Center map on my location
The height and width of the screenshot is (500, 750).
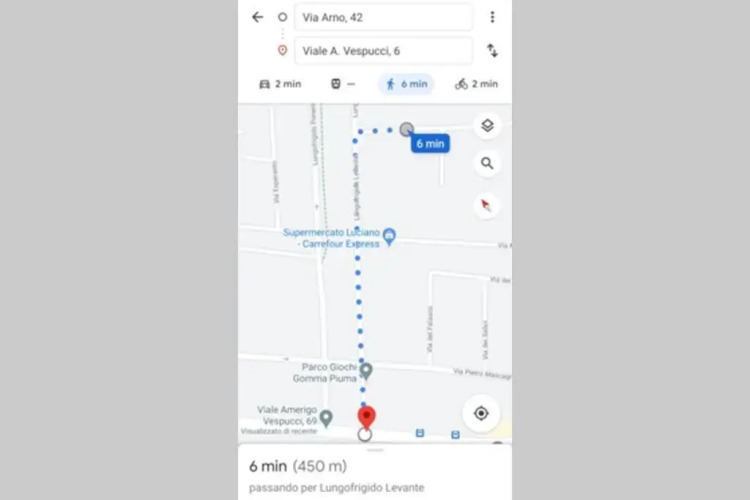481,413
